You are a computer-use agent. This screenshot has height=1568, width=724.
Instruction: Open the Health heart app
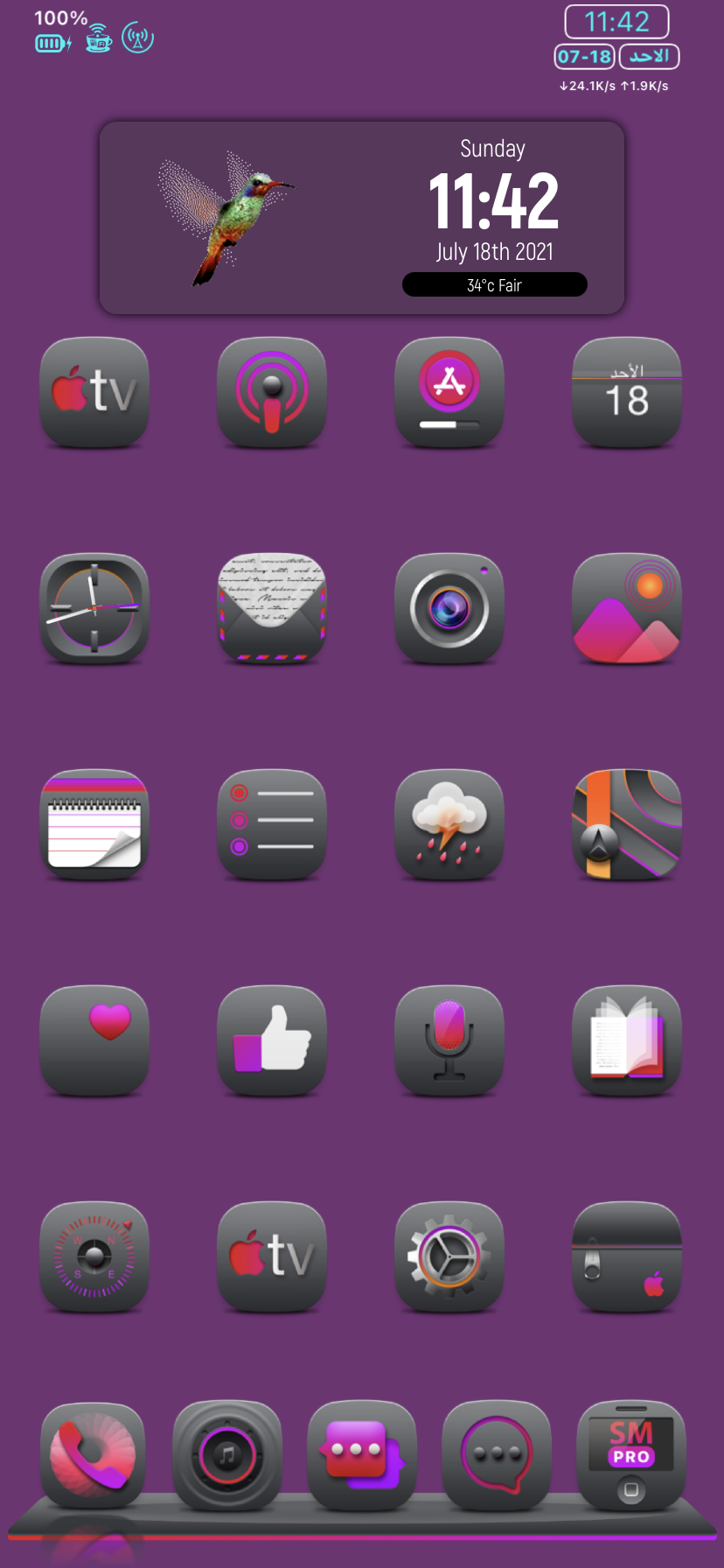tap(94, 1039)
